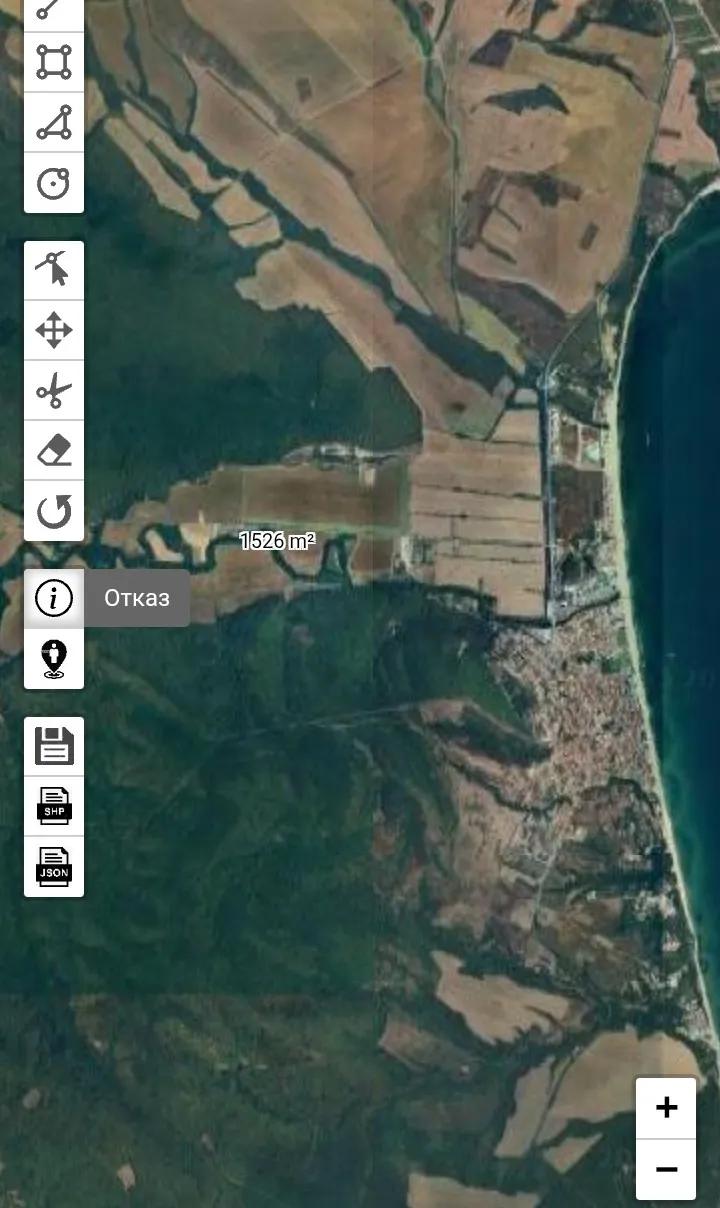720x1208 pixels.
Task: Zoom out of the map
Action: point(666,1169)
